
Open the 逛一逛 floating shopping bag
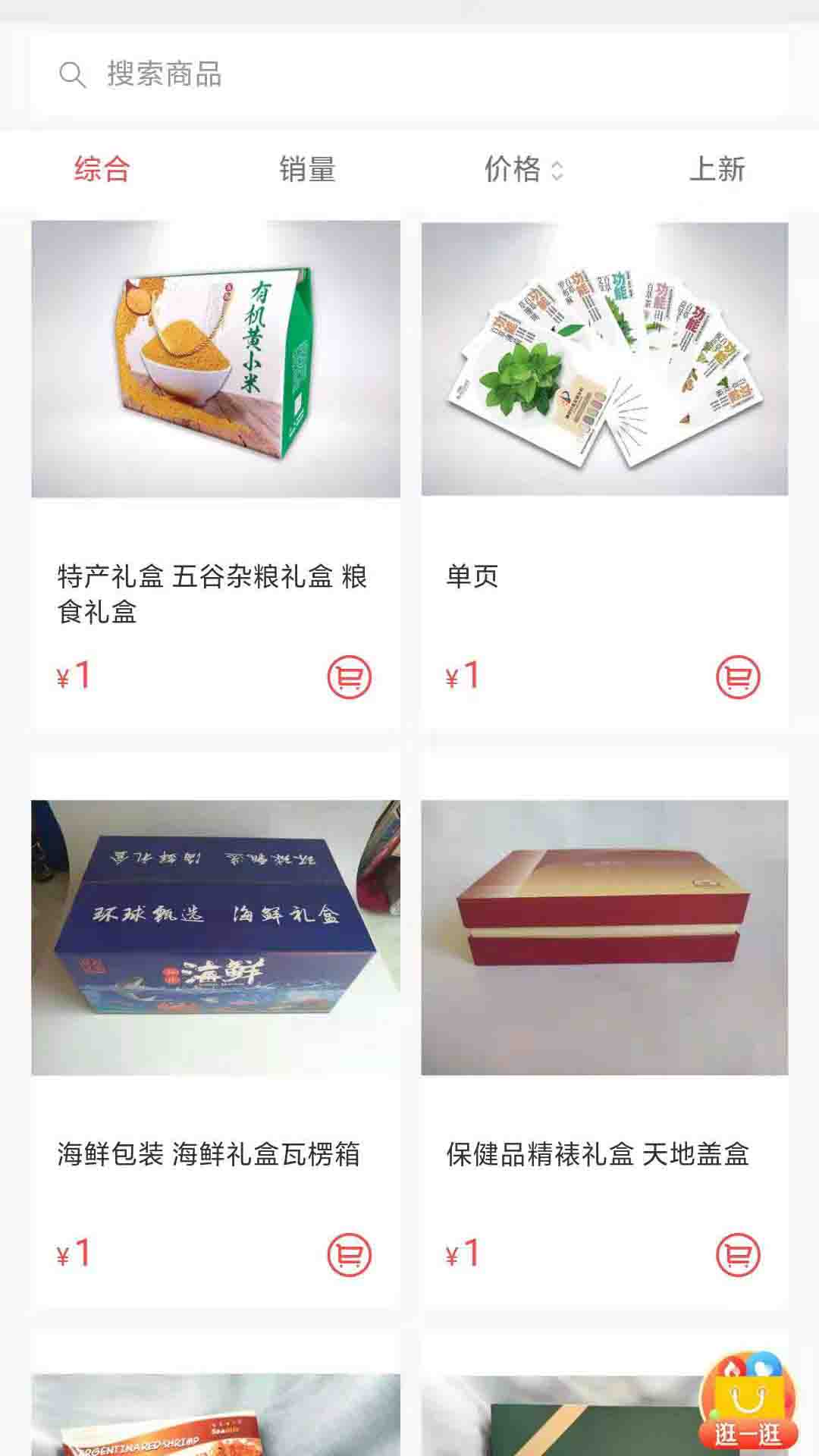[x=748, y=1400]
